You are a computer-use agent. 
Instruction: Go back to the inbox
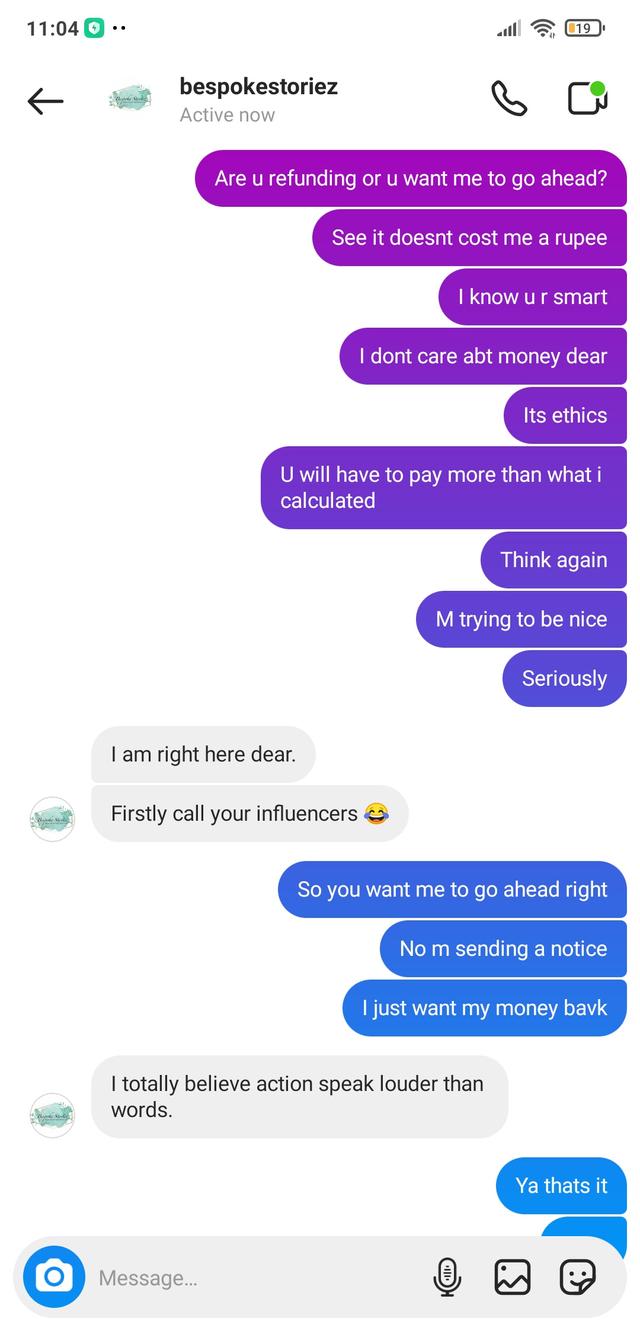point(46,100)
